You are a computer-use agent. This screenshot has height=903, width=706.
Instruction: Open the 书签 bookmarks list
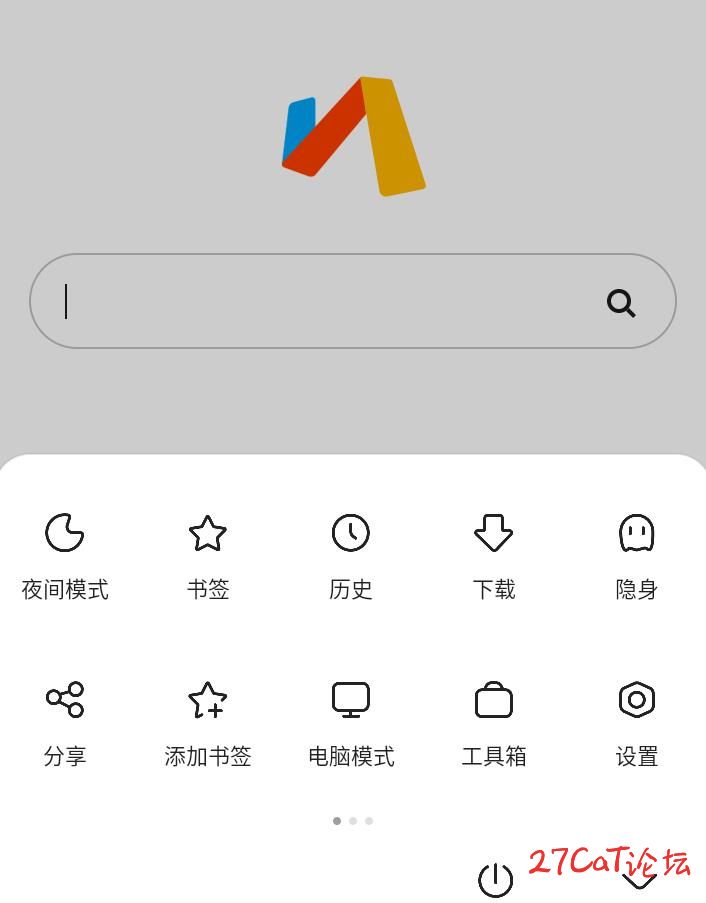tap(208, 553)
